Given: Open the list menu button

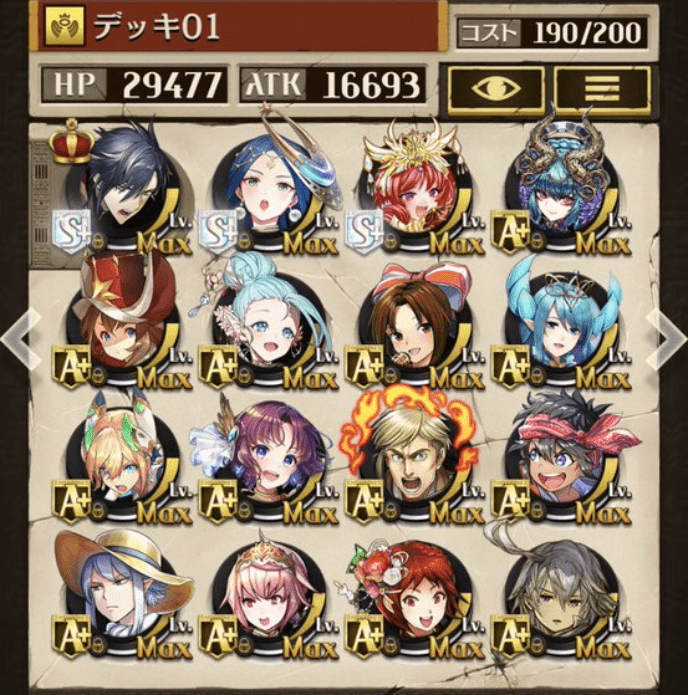Looking at the screenshot, I should tap(602, 87).
